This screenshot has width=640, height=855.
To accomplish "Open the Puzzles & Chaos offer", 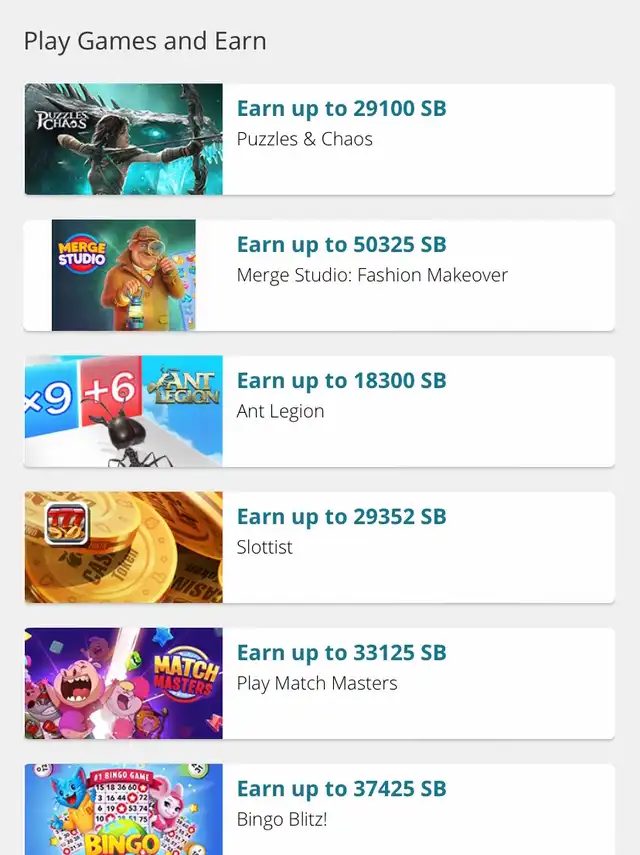I will pos(318,139).
